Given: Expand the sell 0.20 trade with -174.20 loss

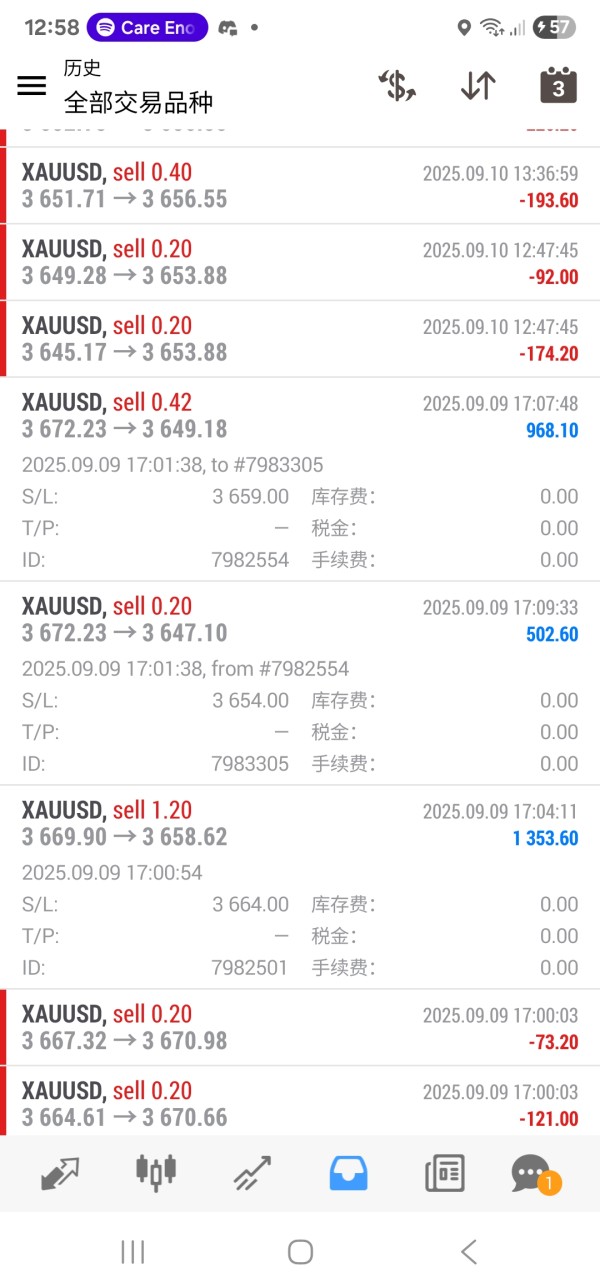Looking at the screenshot, I should tap(300, 339).
